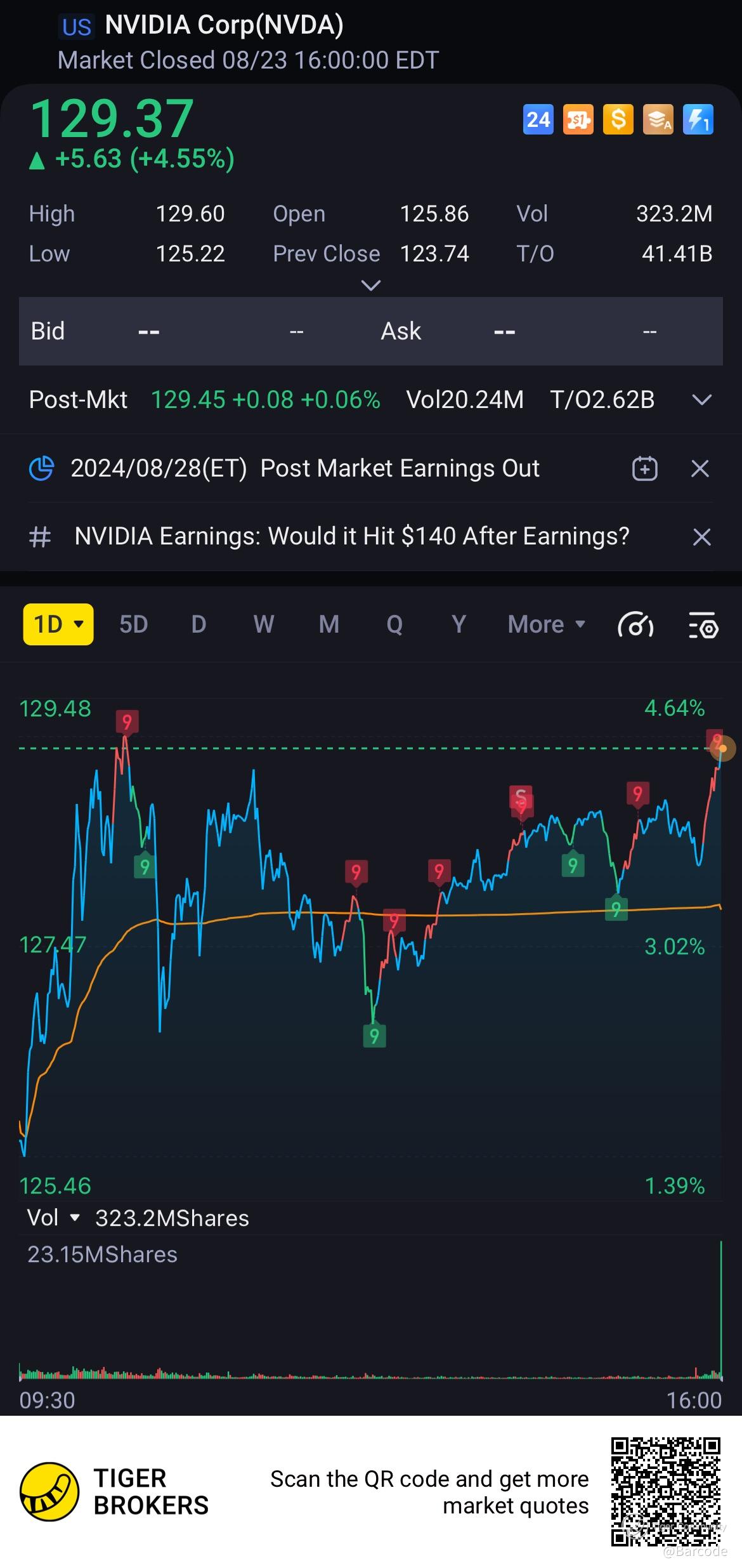742x1568 pixels.
Task: Open the NVIDIA Earnings $140 topic
Action: pyautogui.click(x=351, y=536)
